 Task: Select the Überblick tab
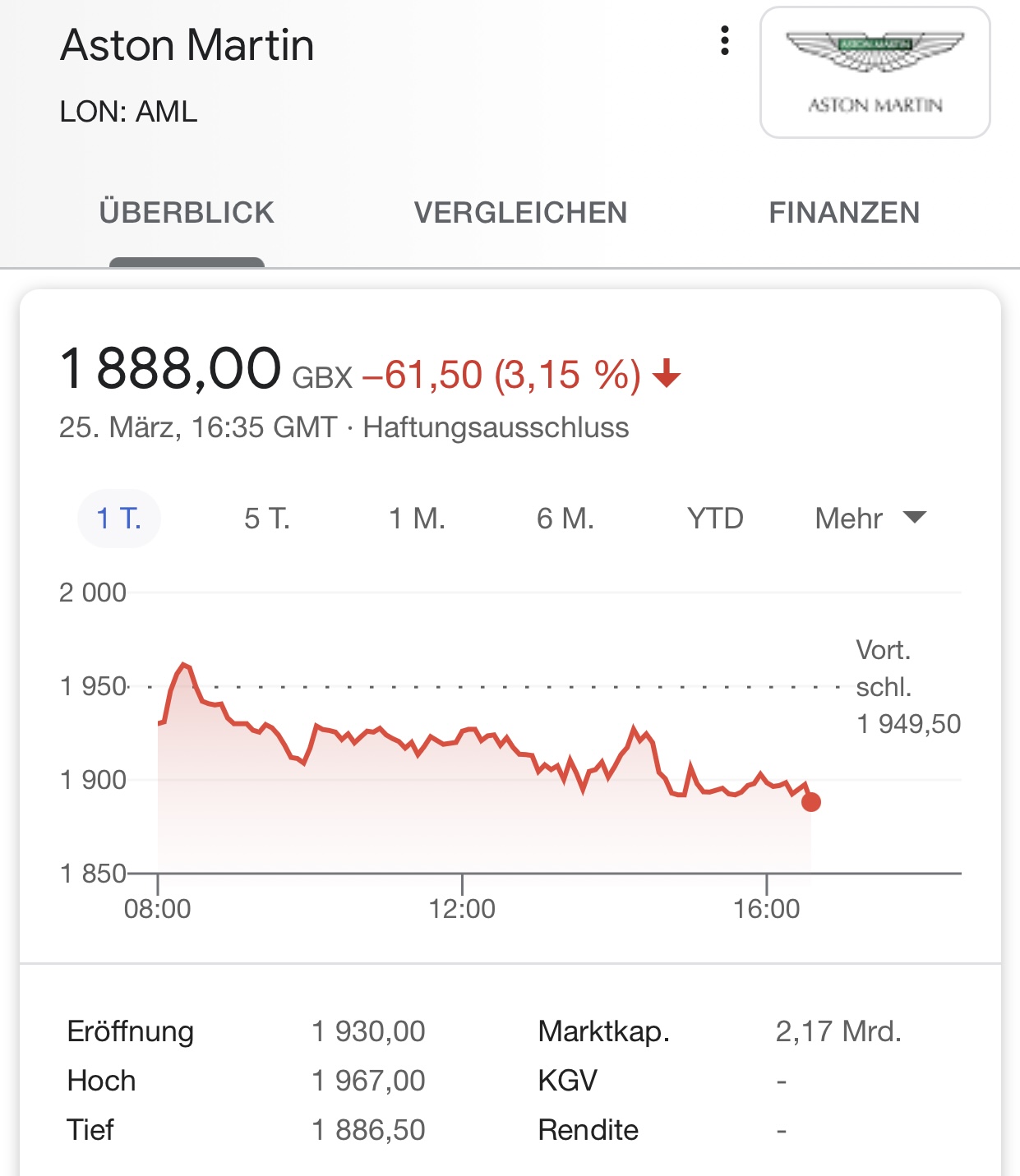click(187, 213)
